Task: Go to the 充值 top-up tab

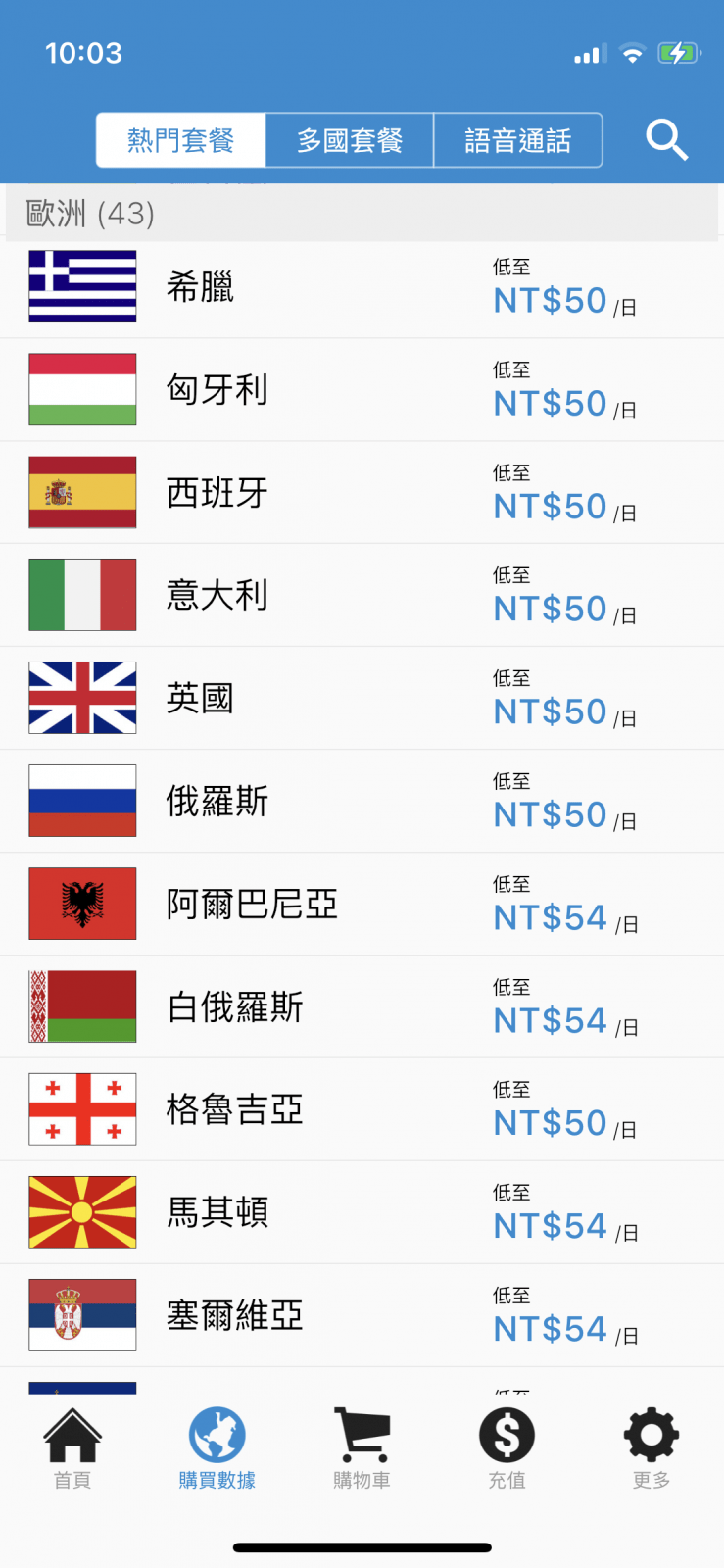Action: point(507,1448)
